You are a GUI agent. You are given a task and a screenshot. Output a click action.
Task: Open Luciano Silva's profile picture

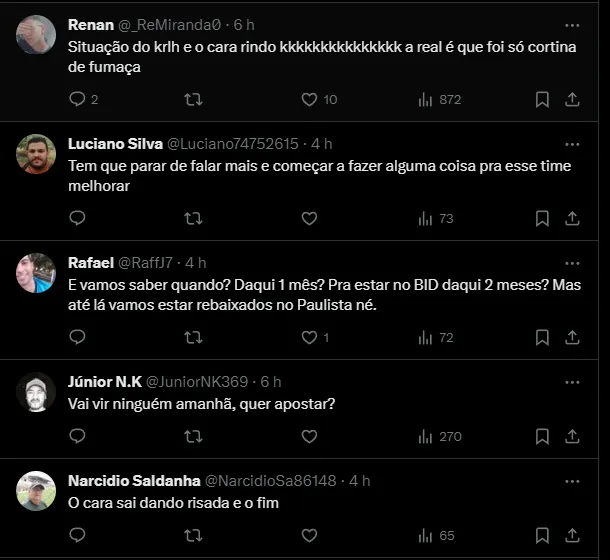[36, 154]
